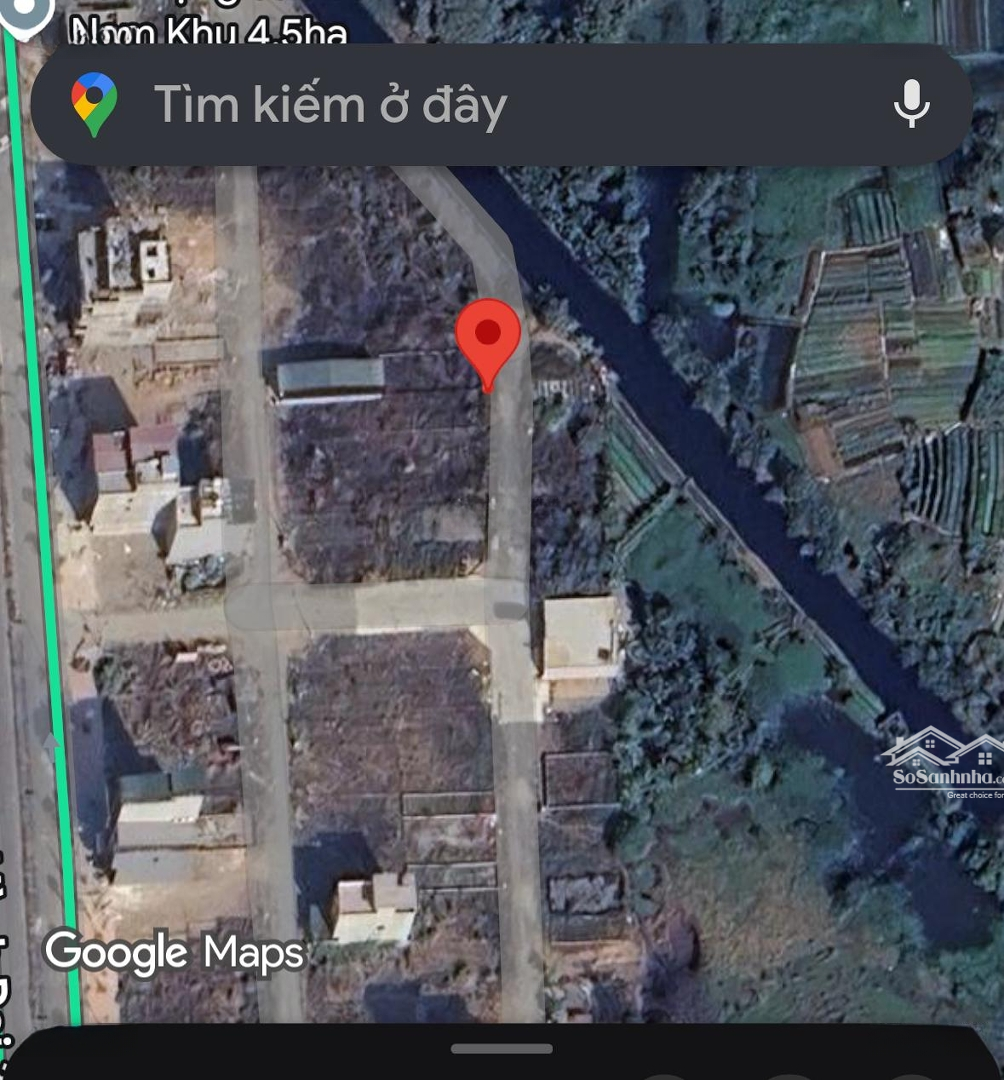Expand the bottom sheet using its handle
Image resolution: width=1004 pixels, height=1080 pixels.
502,1048
